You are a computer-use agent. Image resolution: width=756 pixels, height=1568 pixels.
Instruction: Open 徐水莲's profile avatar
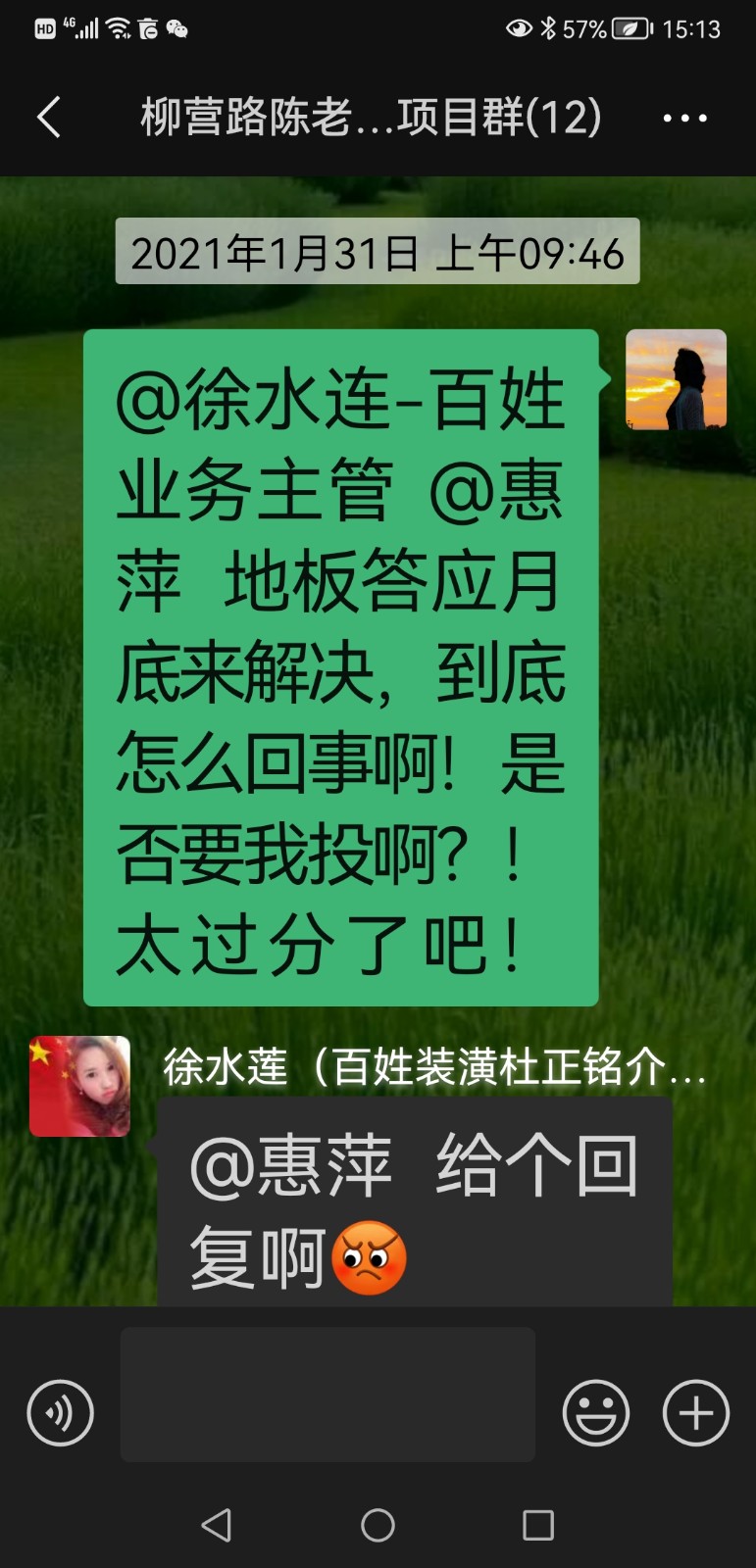79,1086
